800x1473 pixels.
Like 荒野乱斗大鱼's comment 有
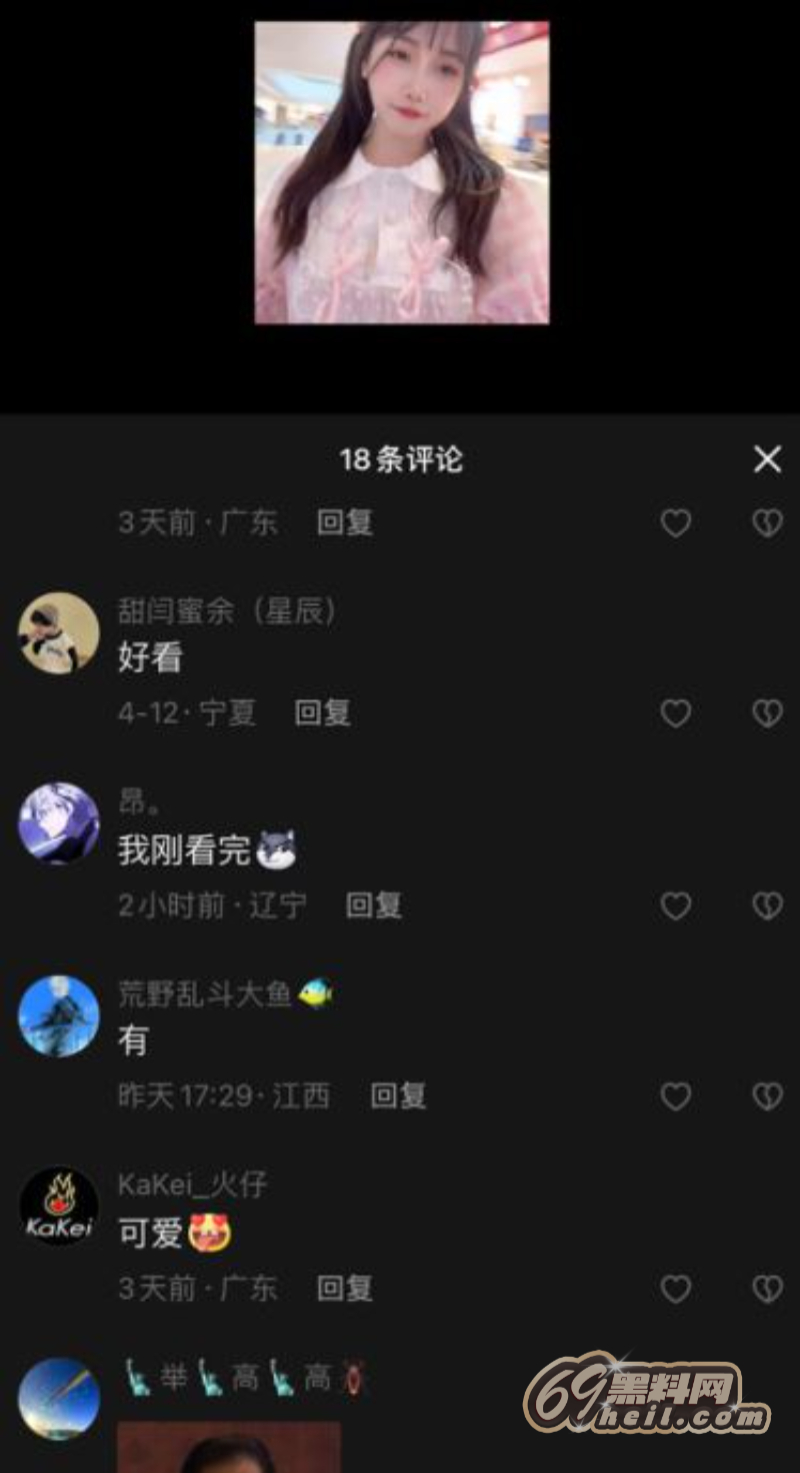click(x=676, y=1097)
